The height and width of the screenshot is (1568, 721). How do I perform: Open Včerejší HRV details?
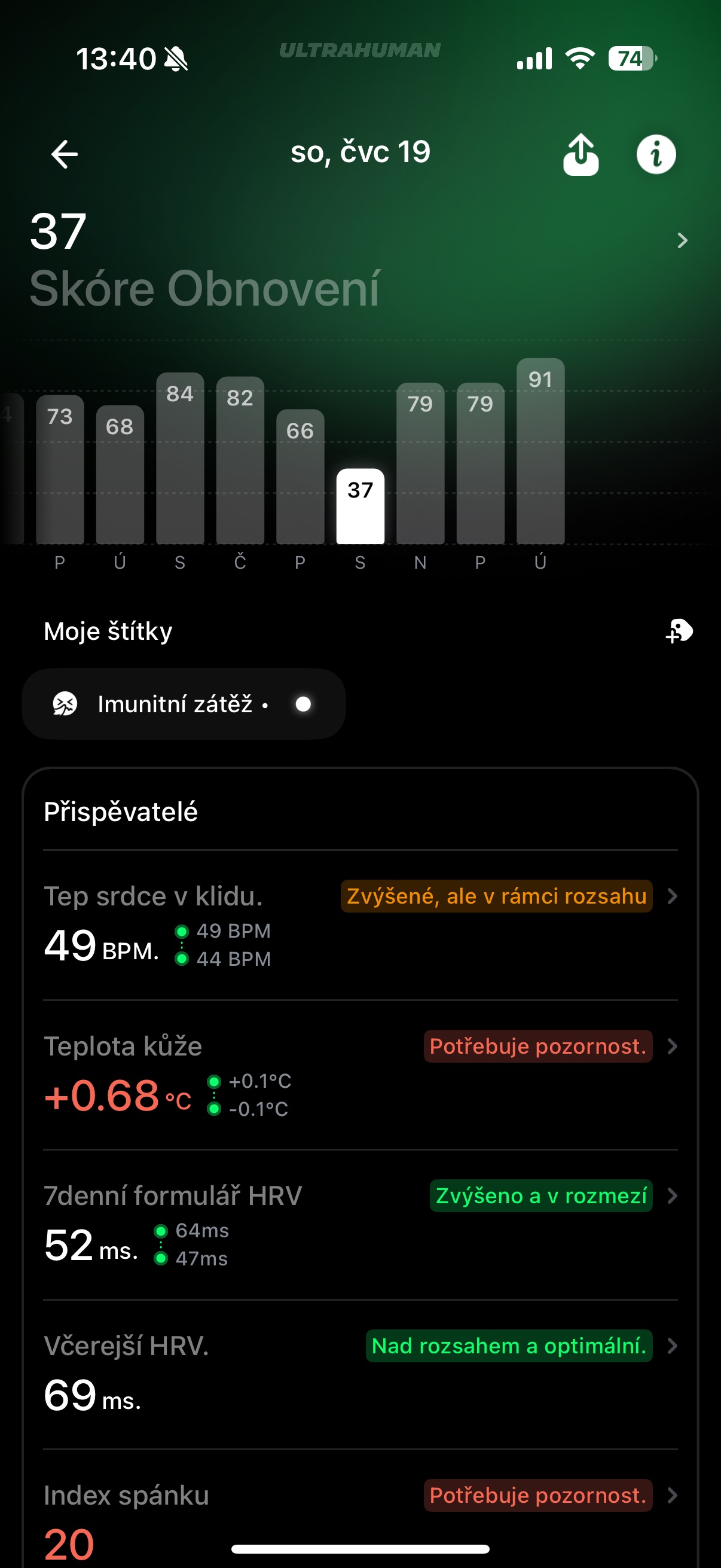pos(672,1345)
